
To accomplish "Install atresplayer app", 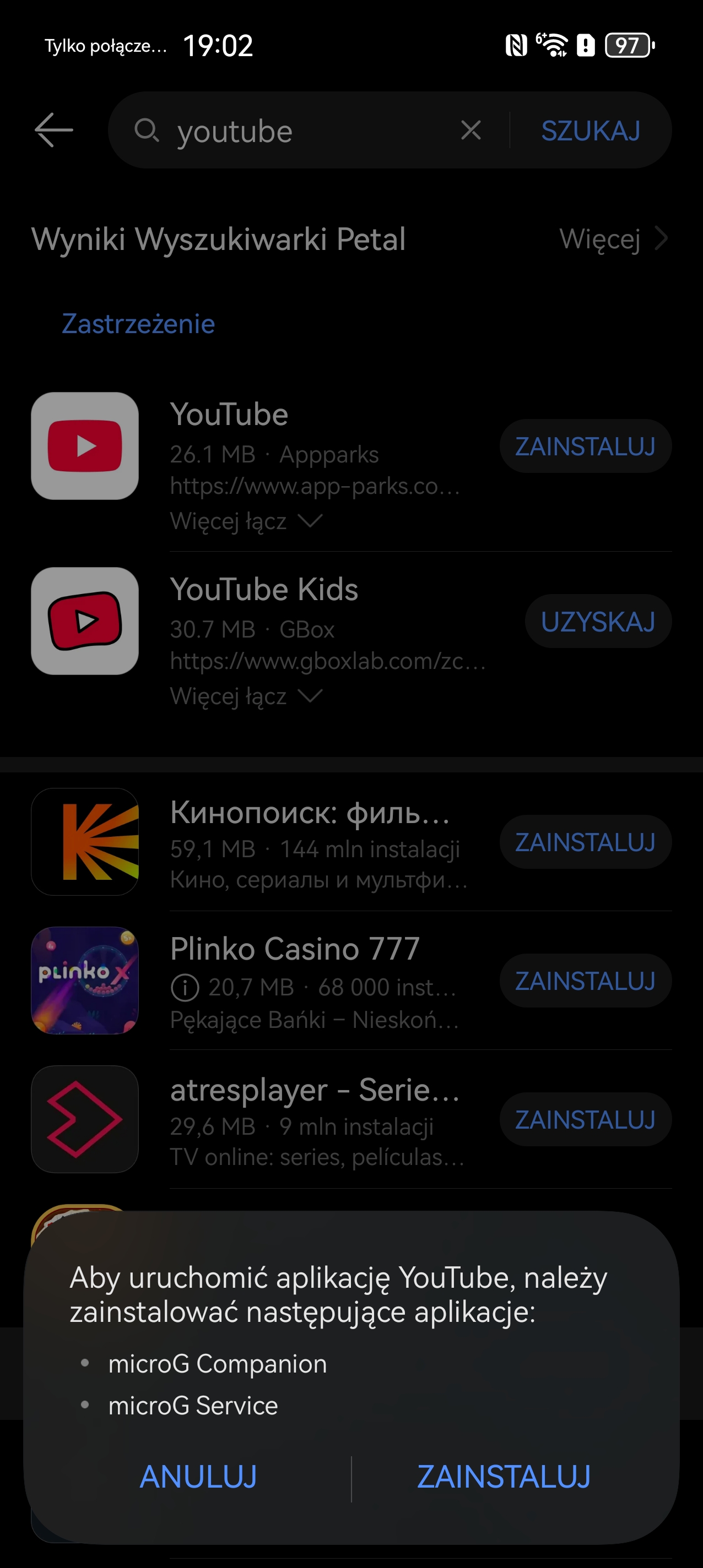I will 585,1120.
